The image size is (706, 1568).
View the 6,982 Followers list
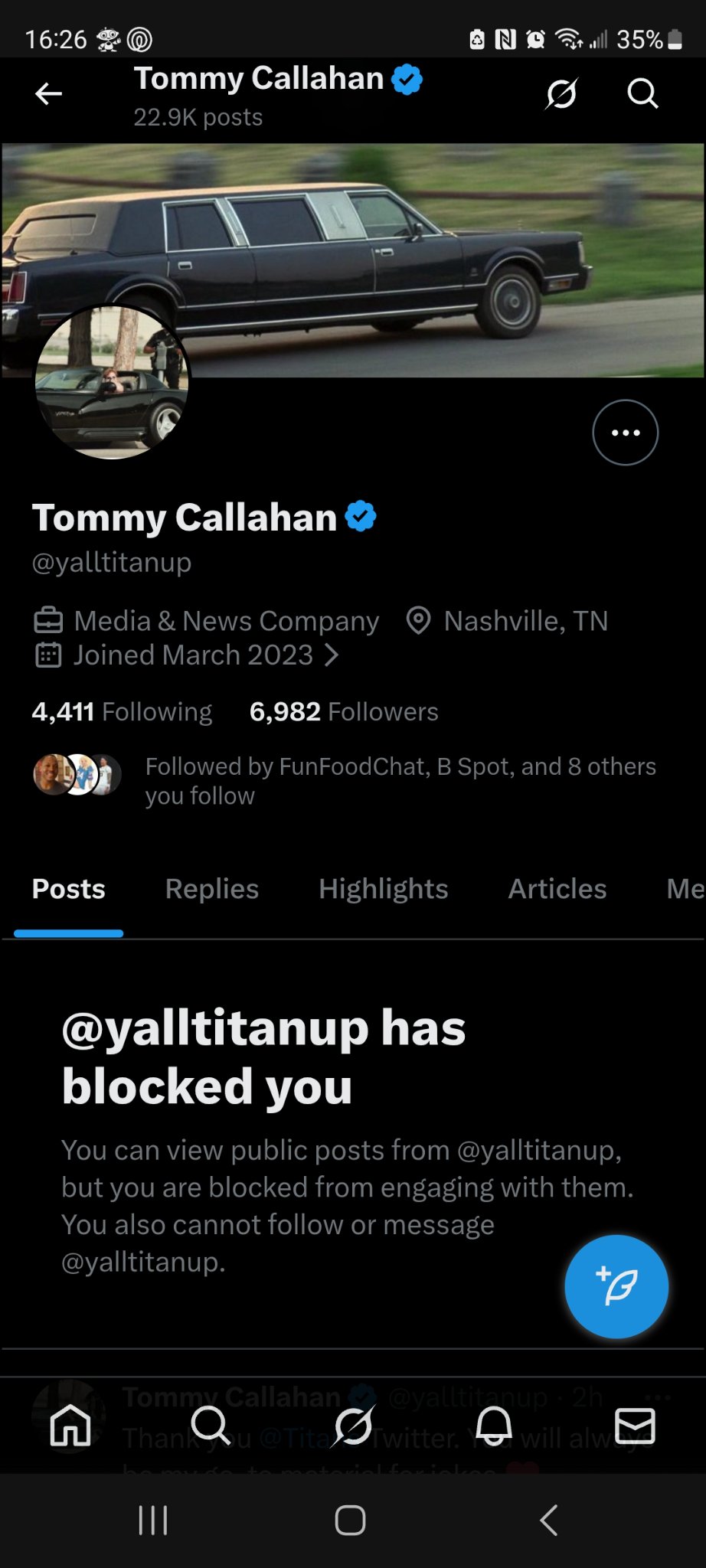click(x=344, y=711)
